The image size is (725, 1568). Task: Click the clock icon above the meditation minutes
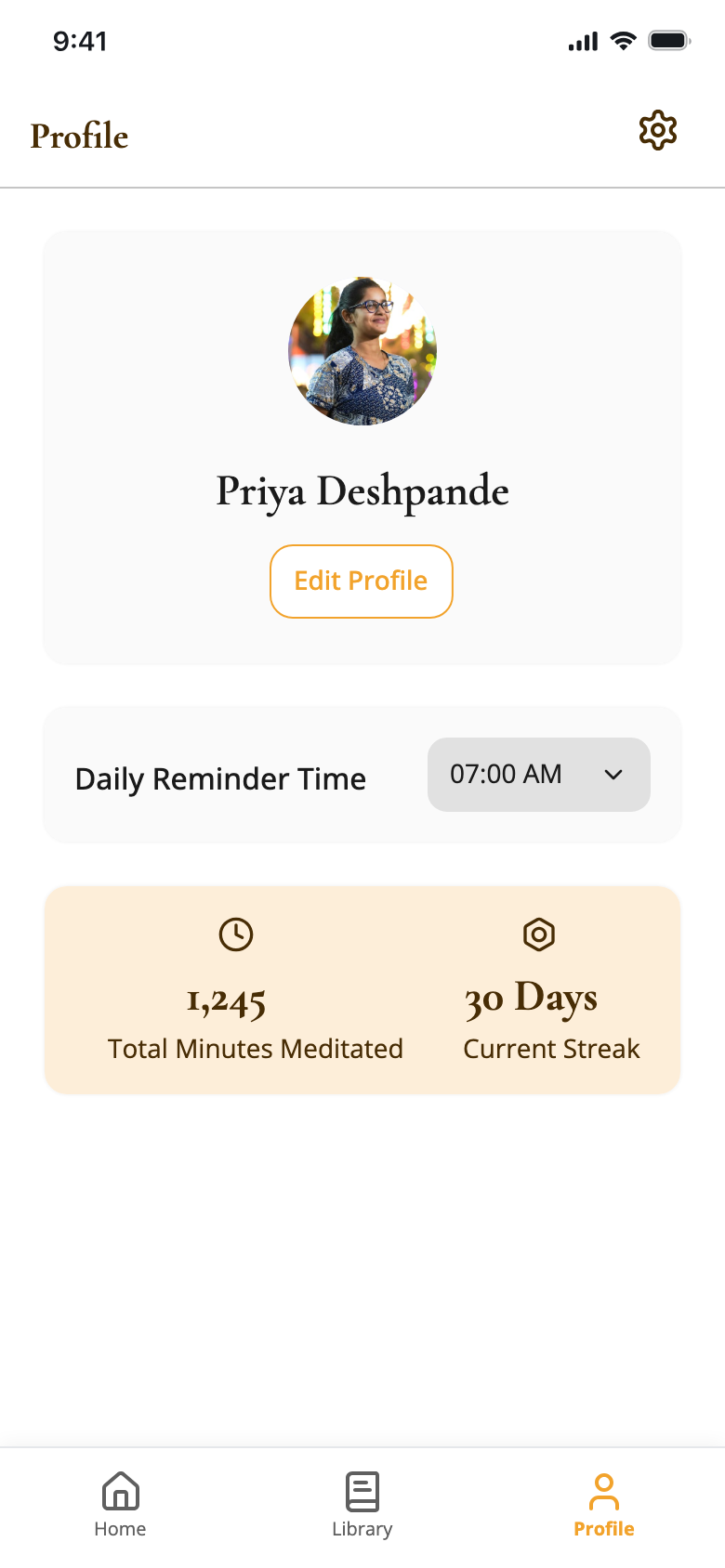tap(237, 935)
